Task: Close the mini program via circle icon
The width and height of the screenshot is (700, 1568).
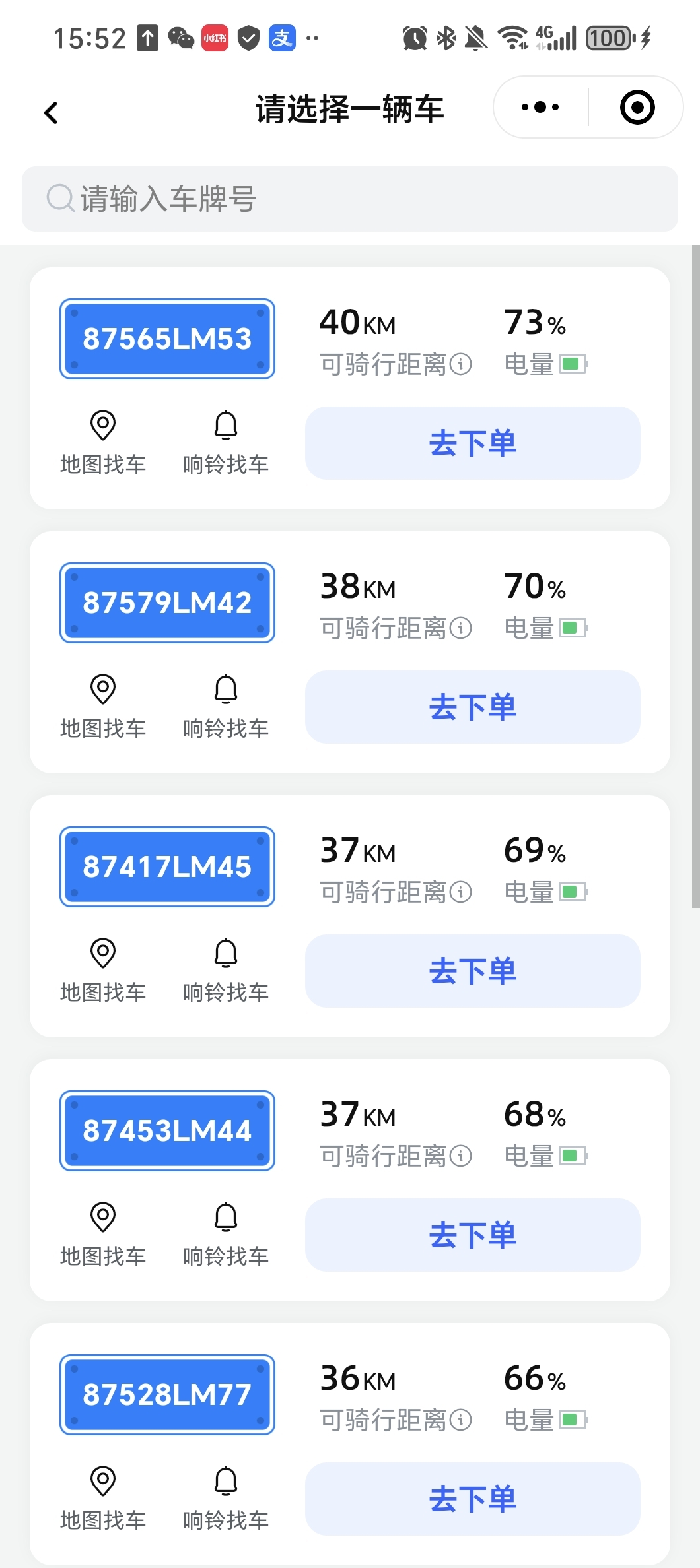Action: (x=637, y=108)
